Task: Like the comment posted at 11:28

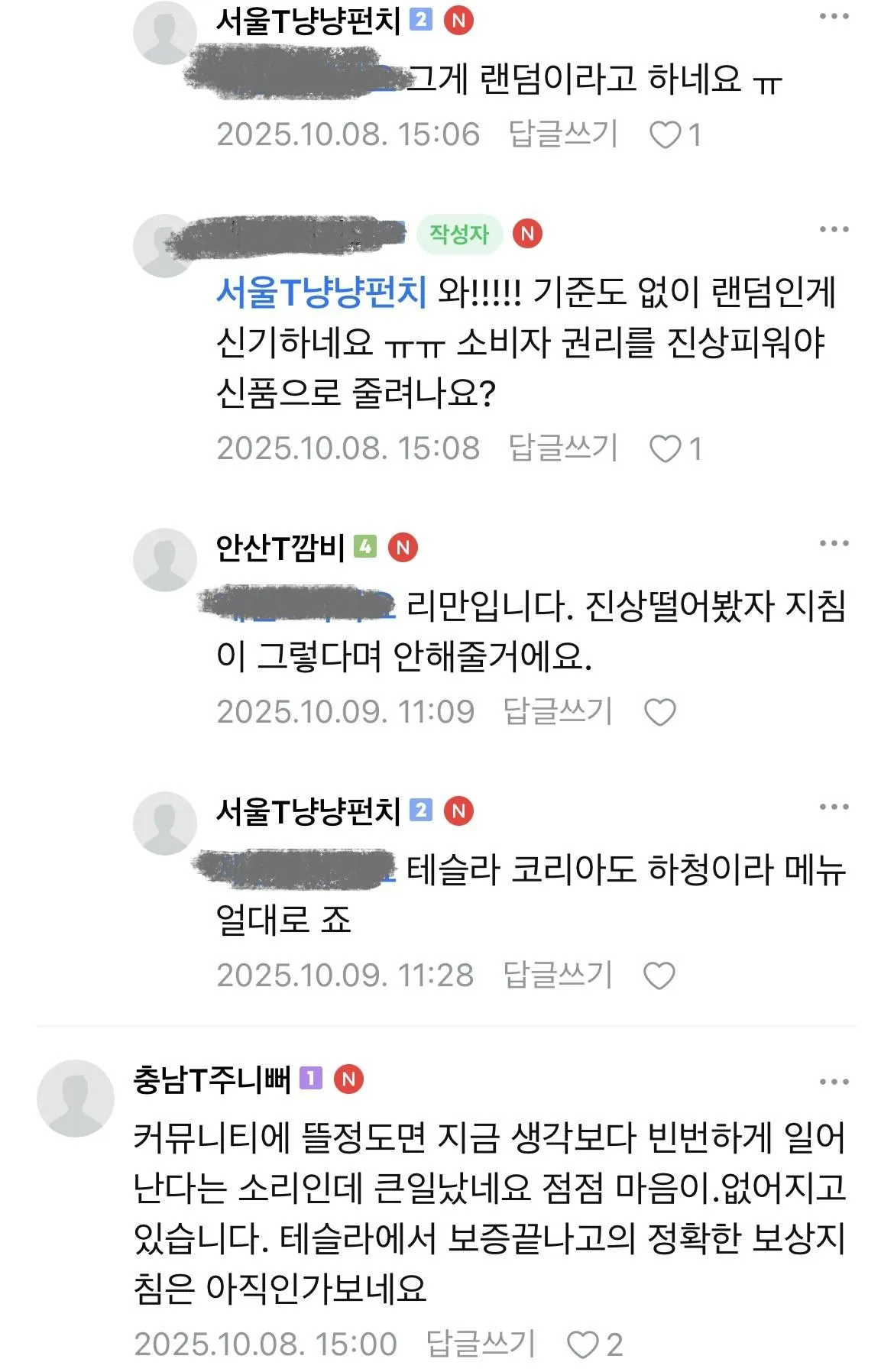Action: point(660,976)
